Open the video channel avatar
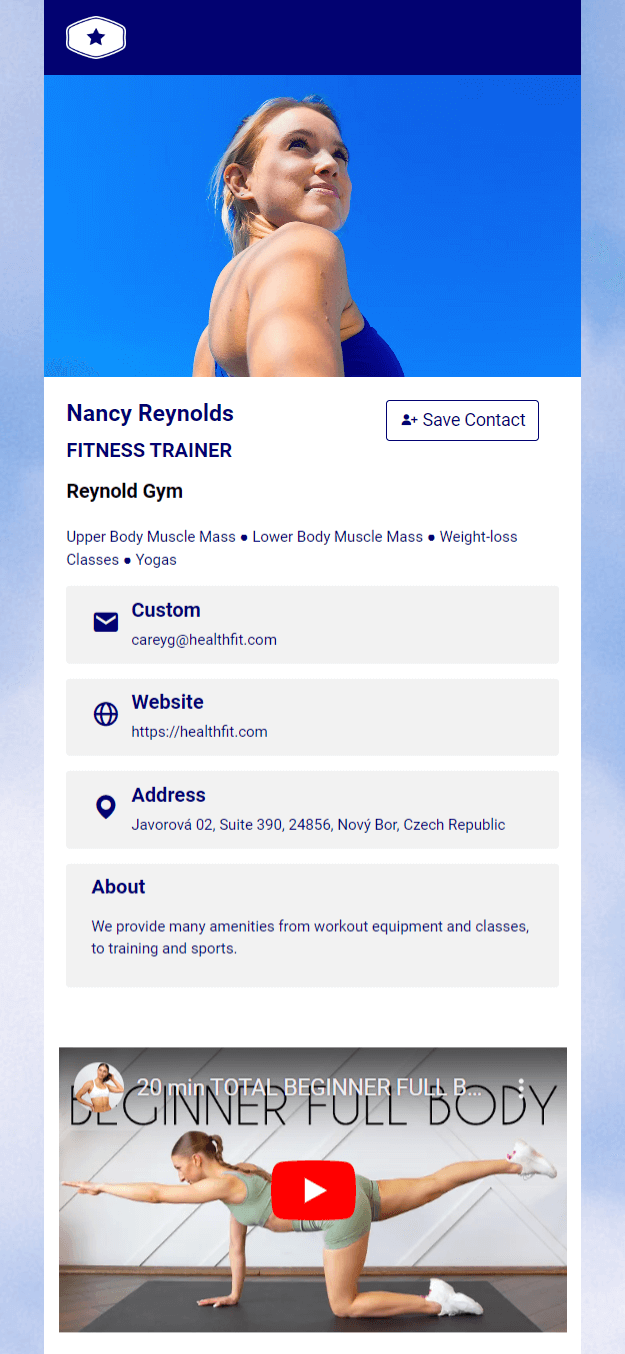 99,1087
